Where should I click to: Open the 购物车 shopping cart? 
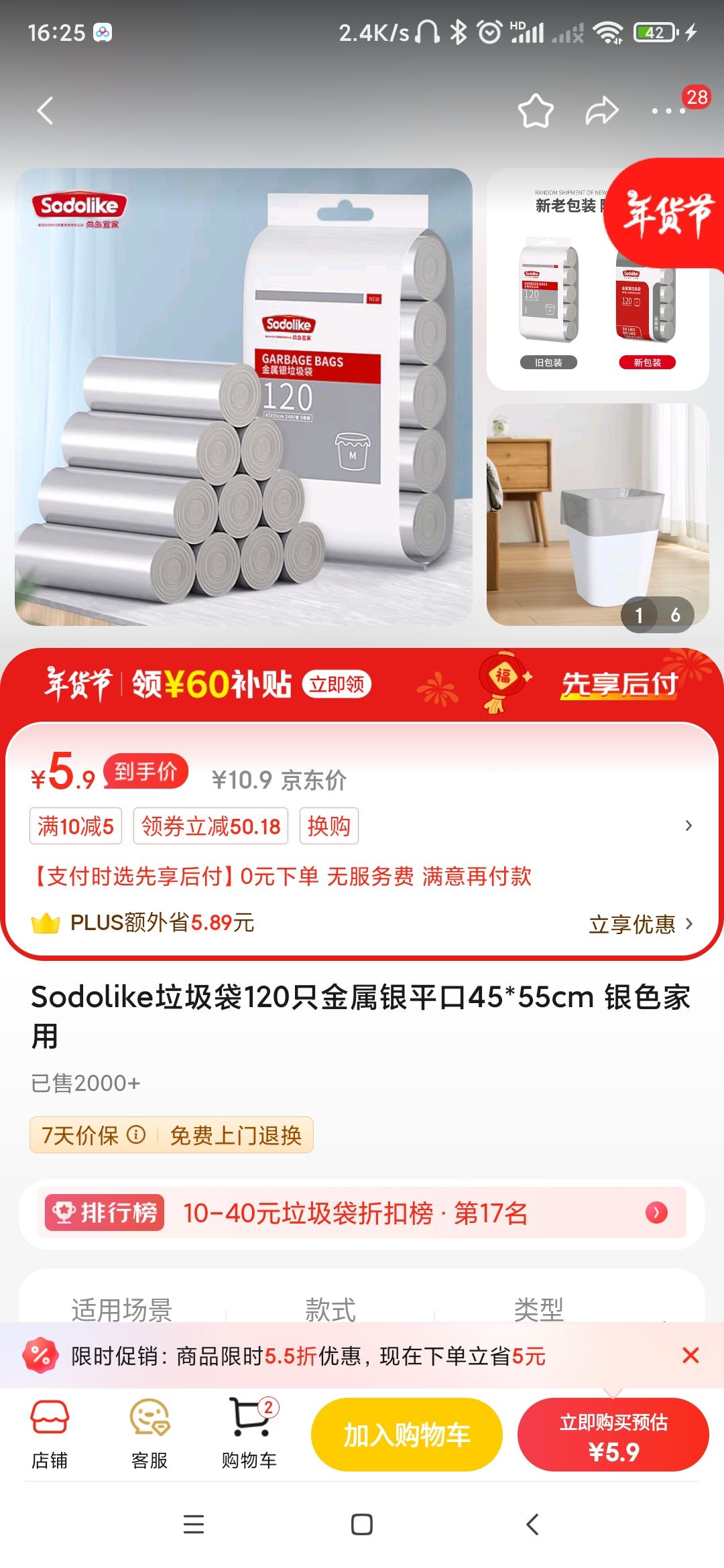tap(249, 1434)
